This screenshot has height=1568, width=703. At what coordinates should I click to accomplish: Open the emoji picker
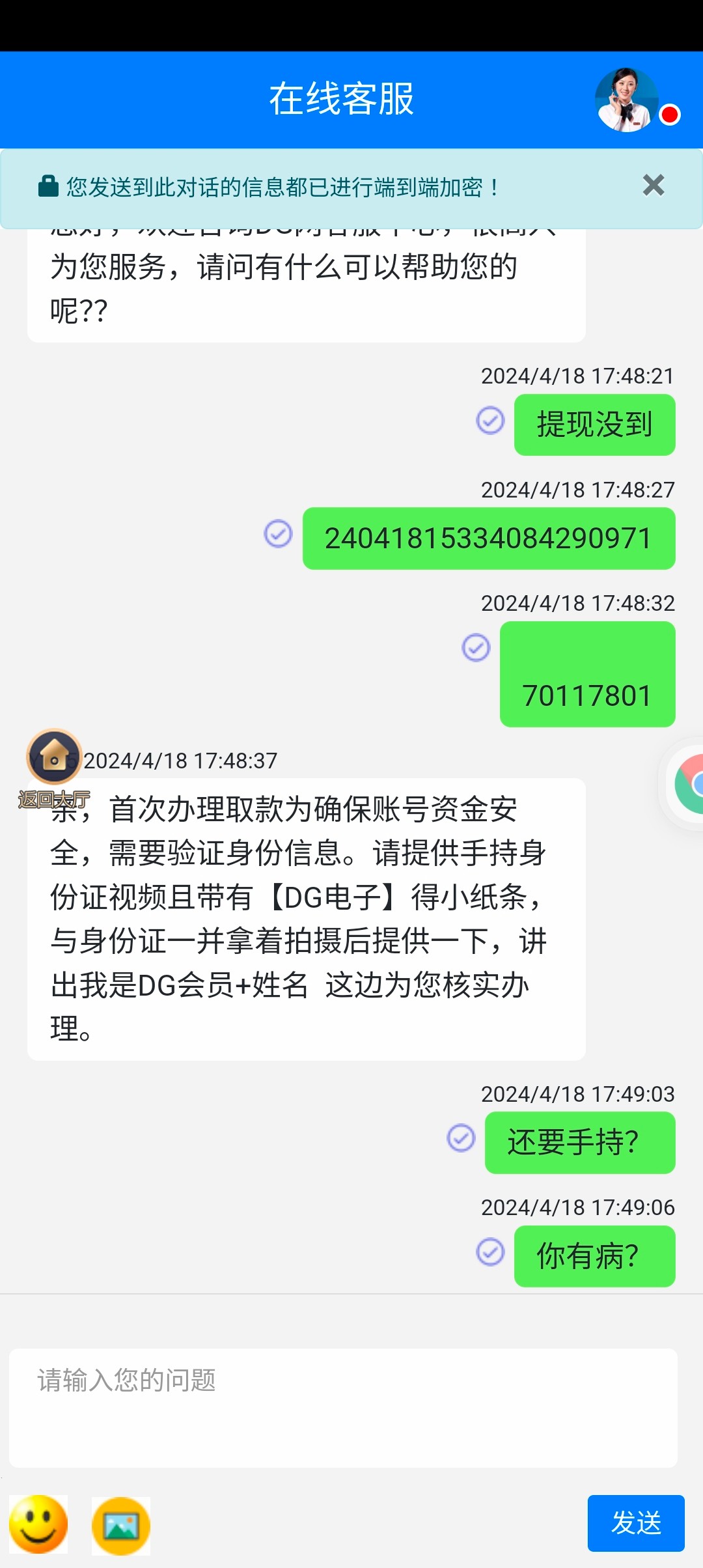(x=38, y=1524)
